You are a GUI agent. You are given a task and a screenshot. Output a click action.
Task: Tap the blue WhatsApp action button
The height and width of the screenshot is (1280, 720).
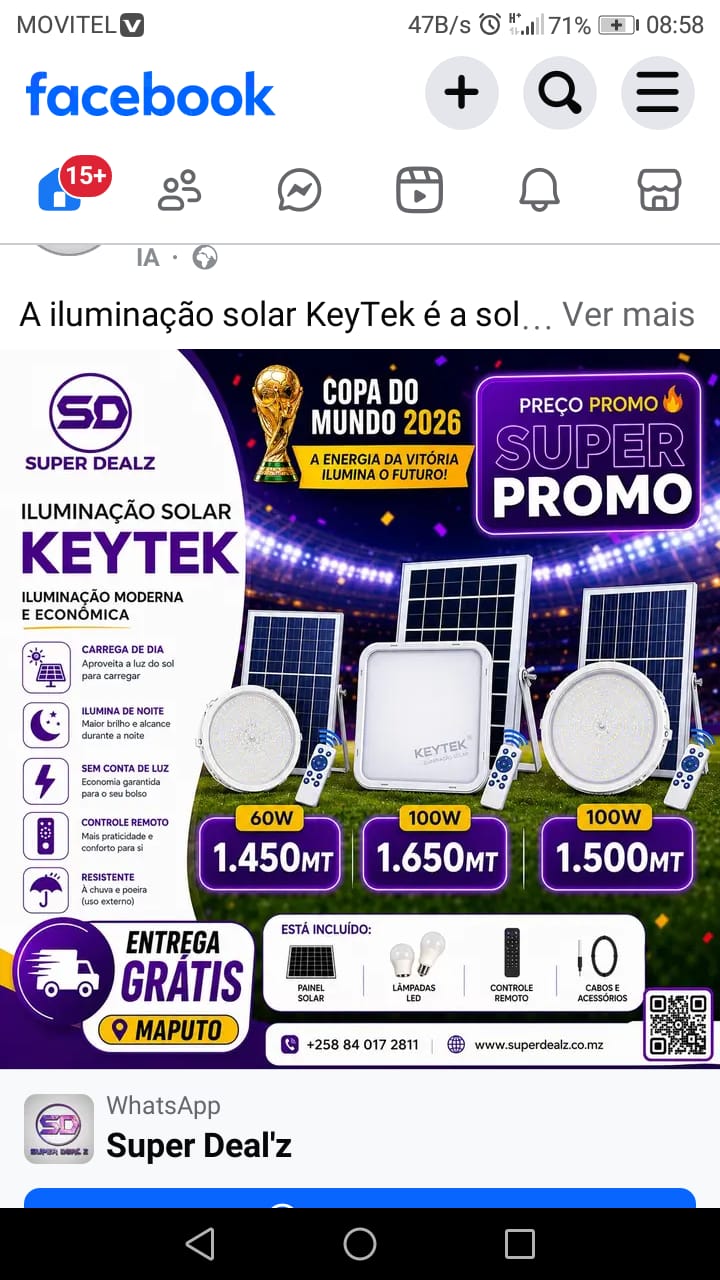point(360,1198)
